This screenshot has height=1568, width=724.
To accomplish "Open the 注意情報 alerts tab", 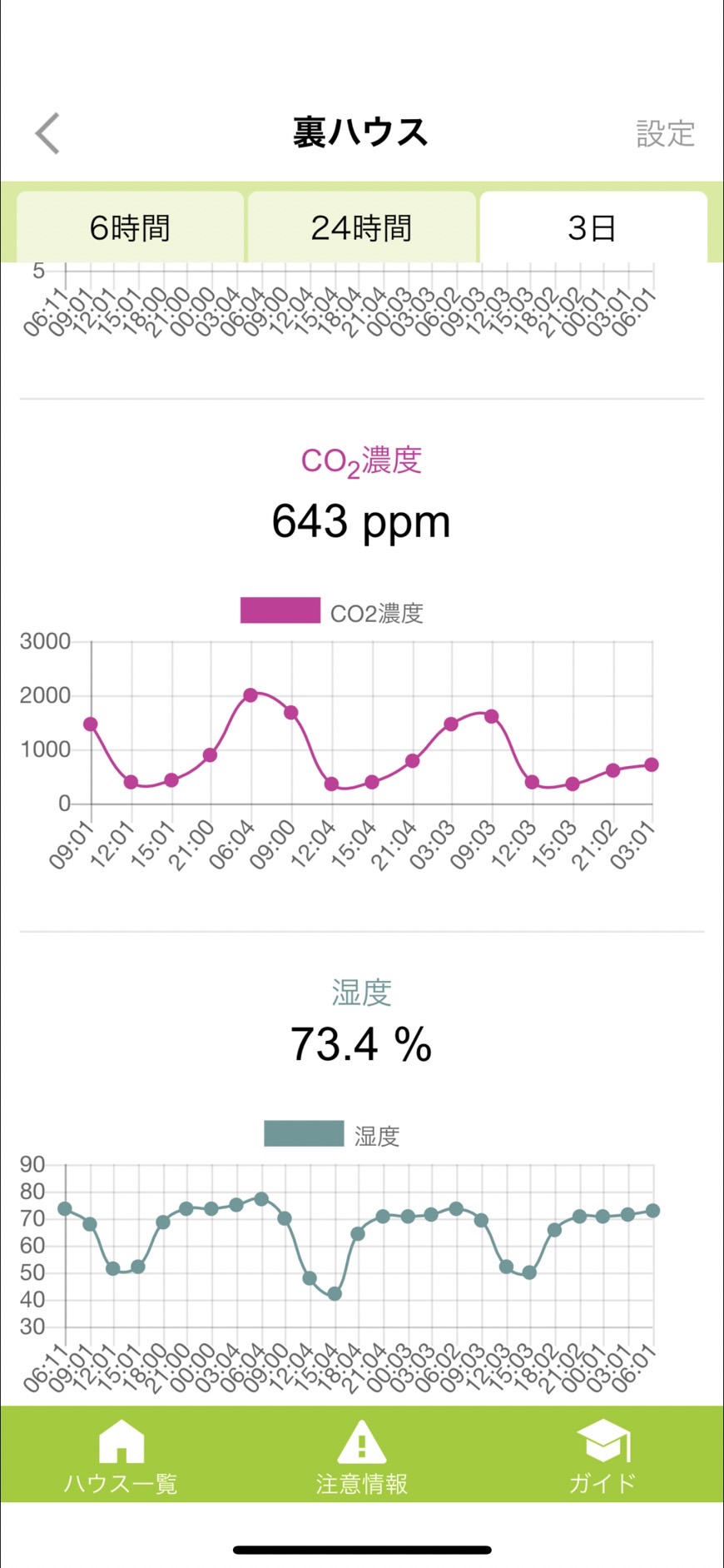I will click(x=361, y=1456).
